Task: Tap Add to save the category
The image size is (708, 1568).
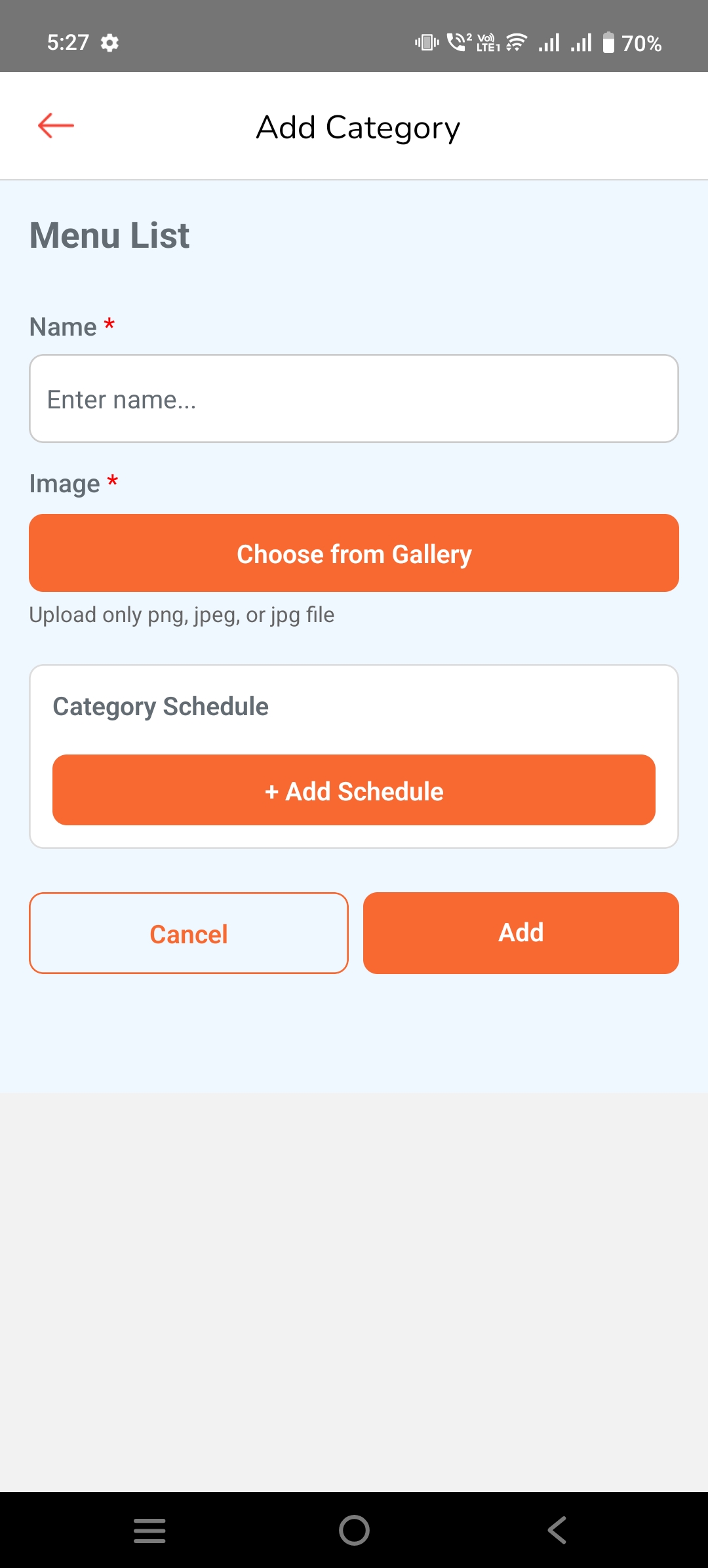Action: tap(521, 933)
